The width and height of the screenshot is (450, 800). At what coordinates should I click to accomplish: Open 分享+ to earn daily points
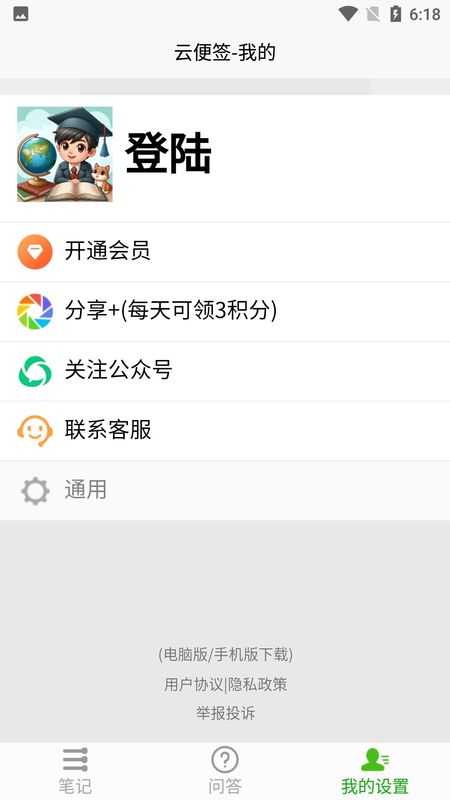[x=225, y=311]
